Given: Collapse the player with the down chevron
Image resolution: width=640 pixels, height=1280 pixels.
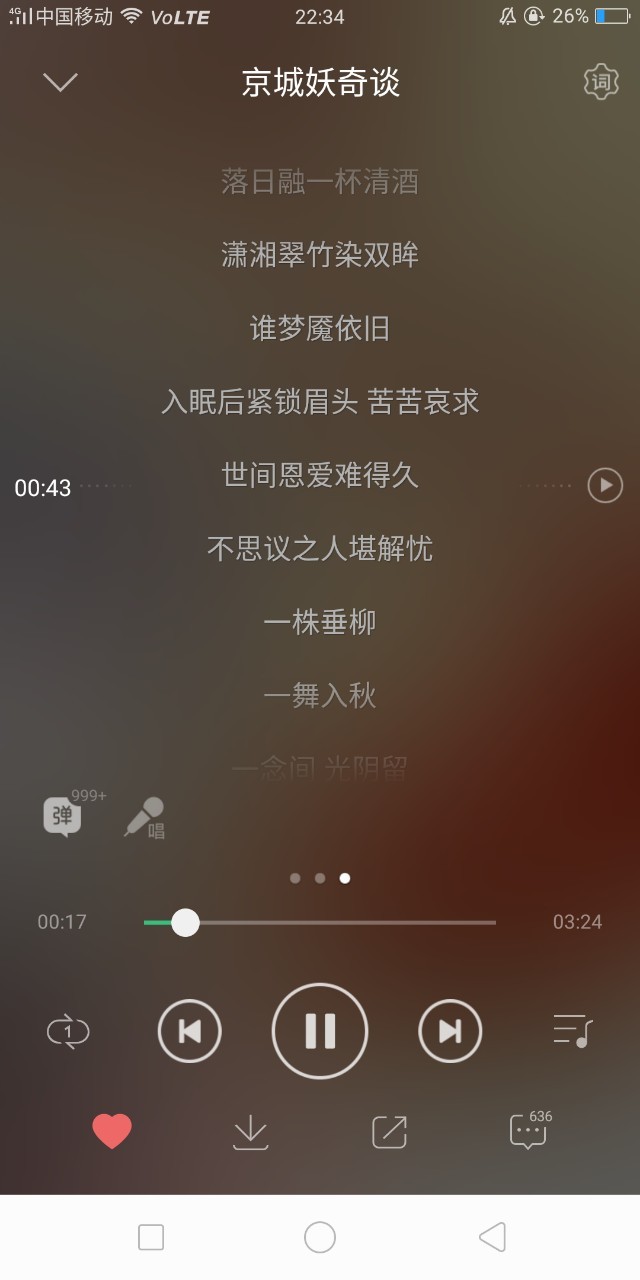Looking at the screenshot, I should [60, 82].
